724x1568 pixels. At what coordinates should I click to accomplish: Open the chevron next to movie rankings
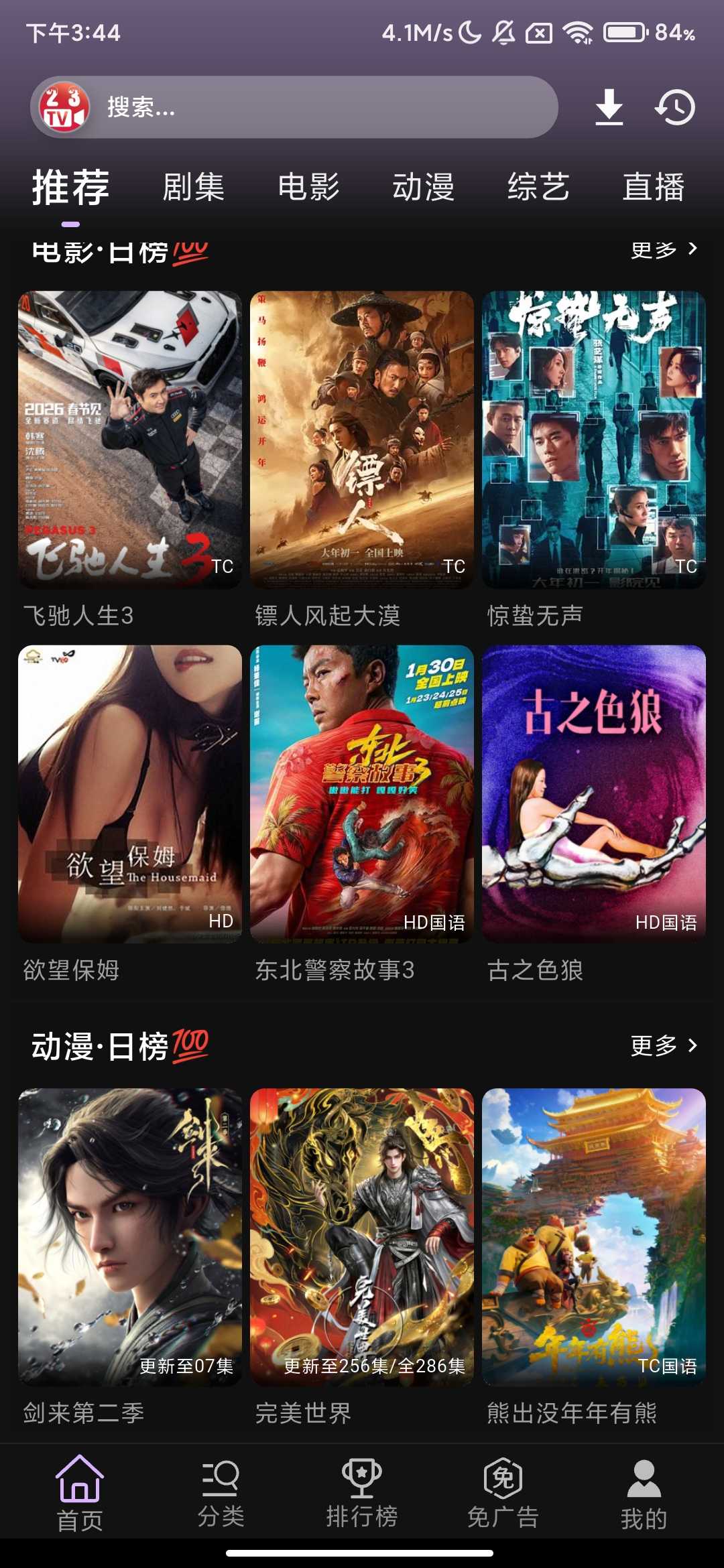(694, 248)
